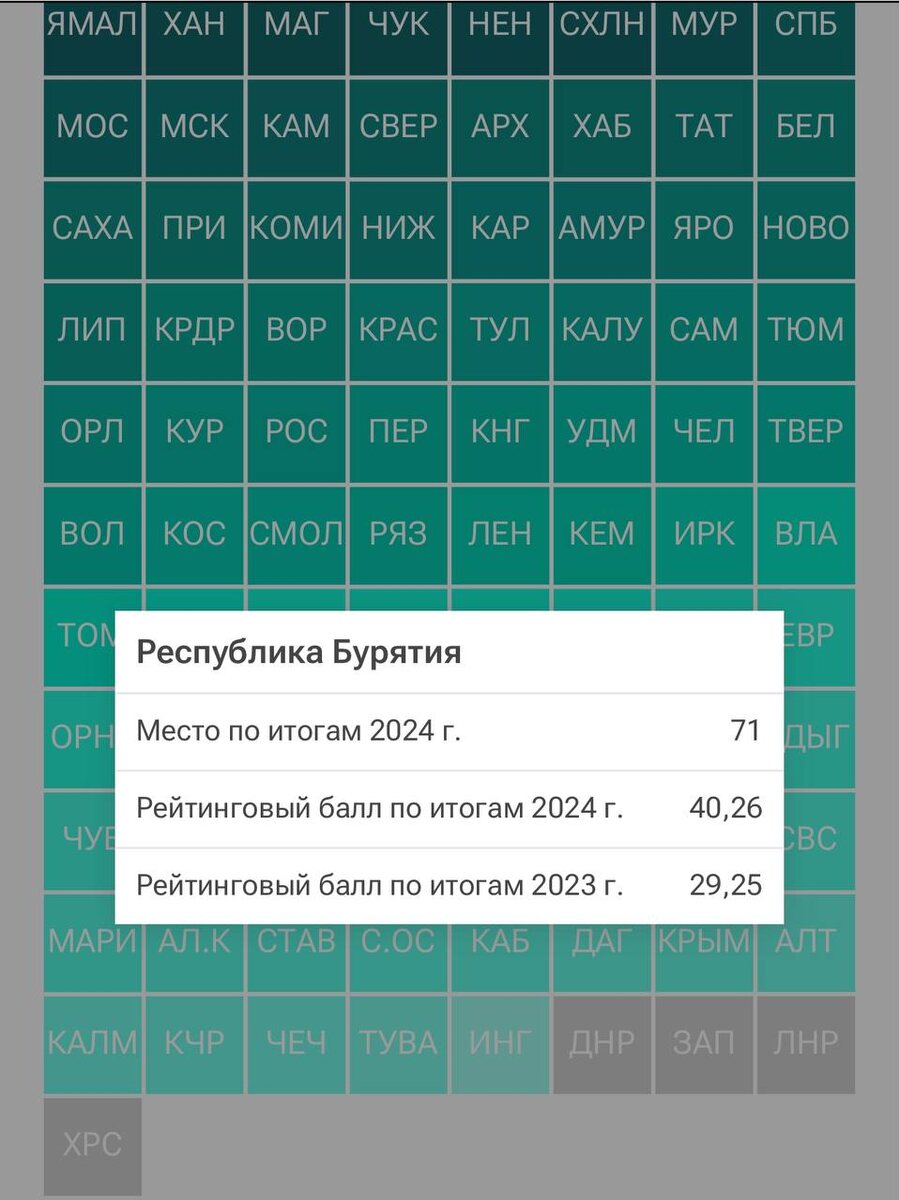Image resolution: width=899 pixels, height=1200 pixels.
Task: Select the КОМИ tile
Action: point(296,228)
